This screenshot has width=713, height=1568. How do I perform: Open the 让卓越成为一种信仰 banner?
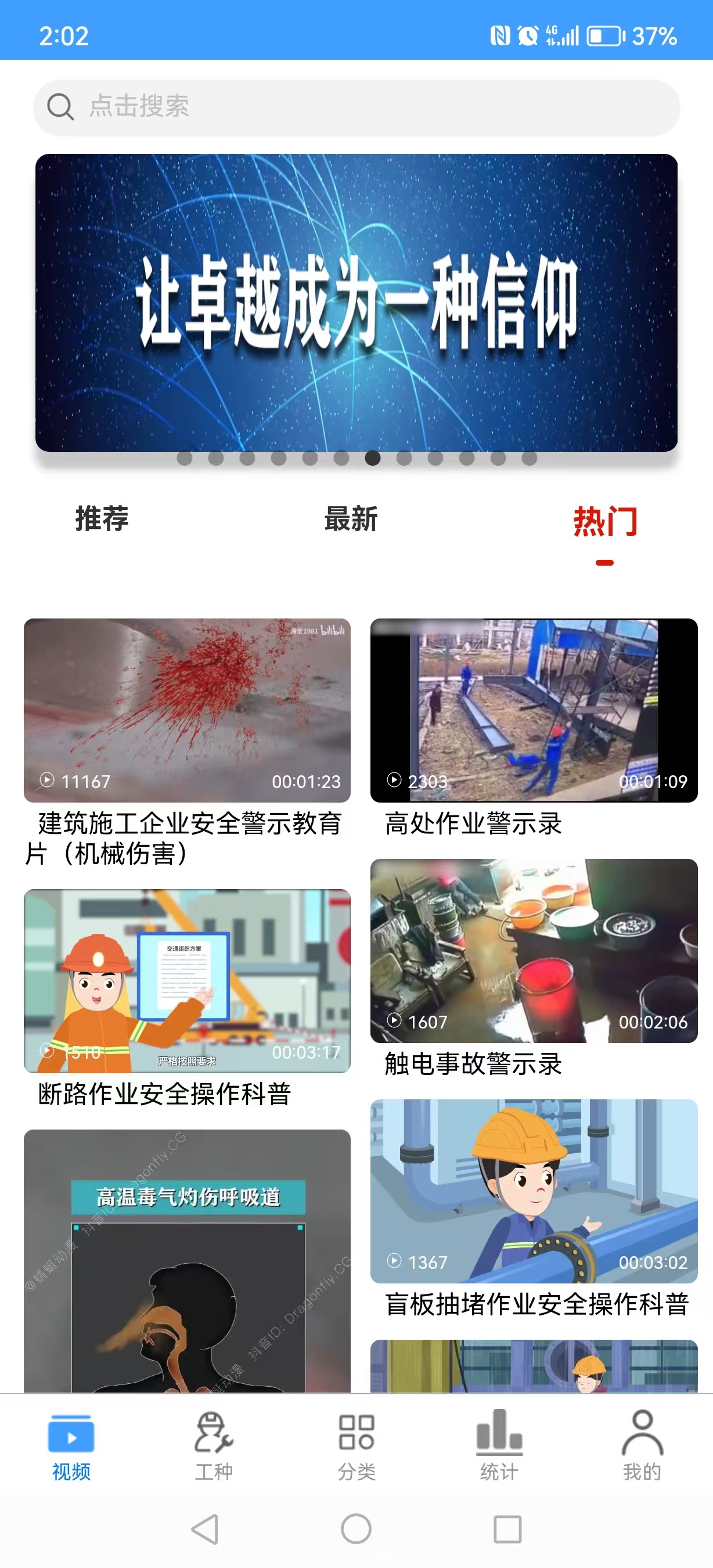(356, 303)
